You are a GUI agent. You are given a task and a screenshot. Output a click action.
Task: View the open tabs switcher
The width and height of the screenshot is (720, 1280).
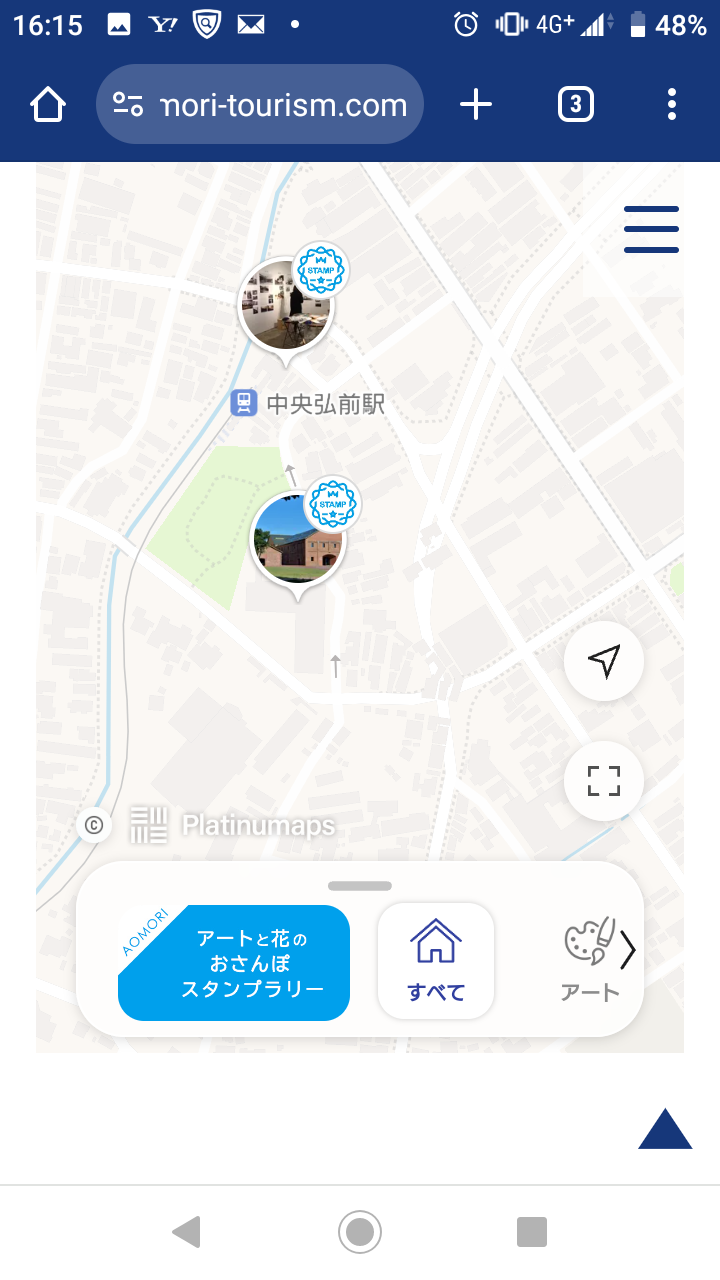pyautogui.click(x=576, y=104)
